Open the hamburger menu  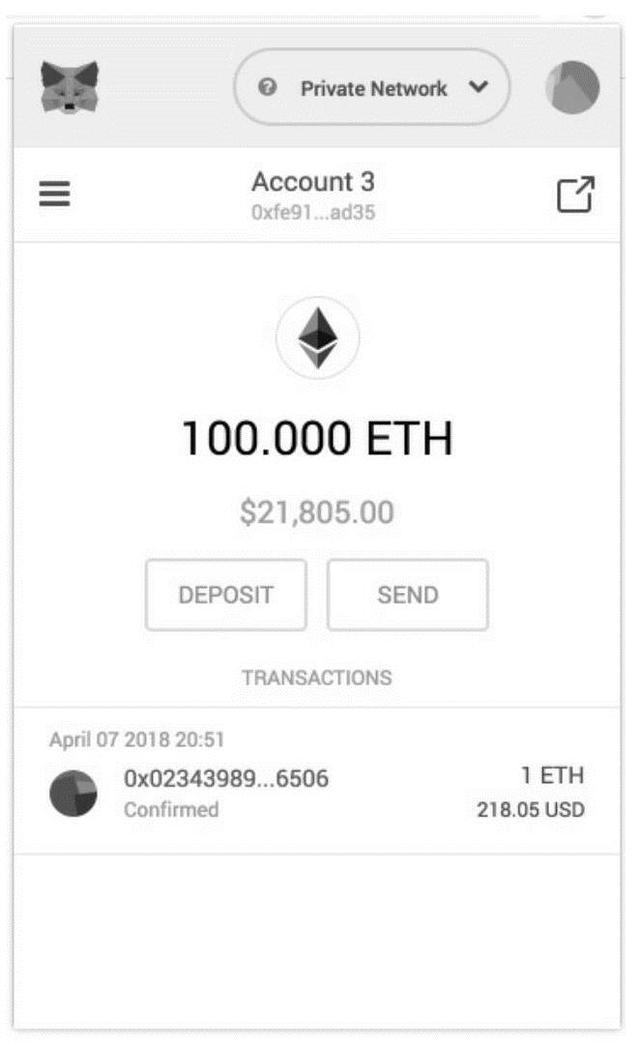(55, 194)
